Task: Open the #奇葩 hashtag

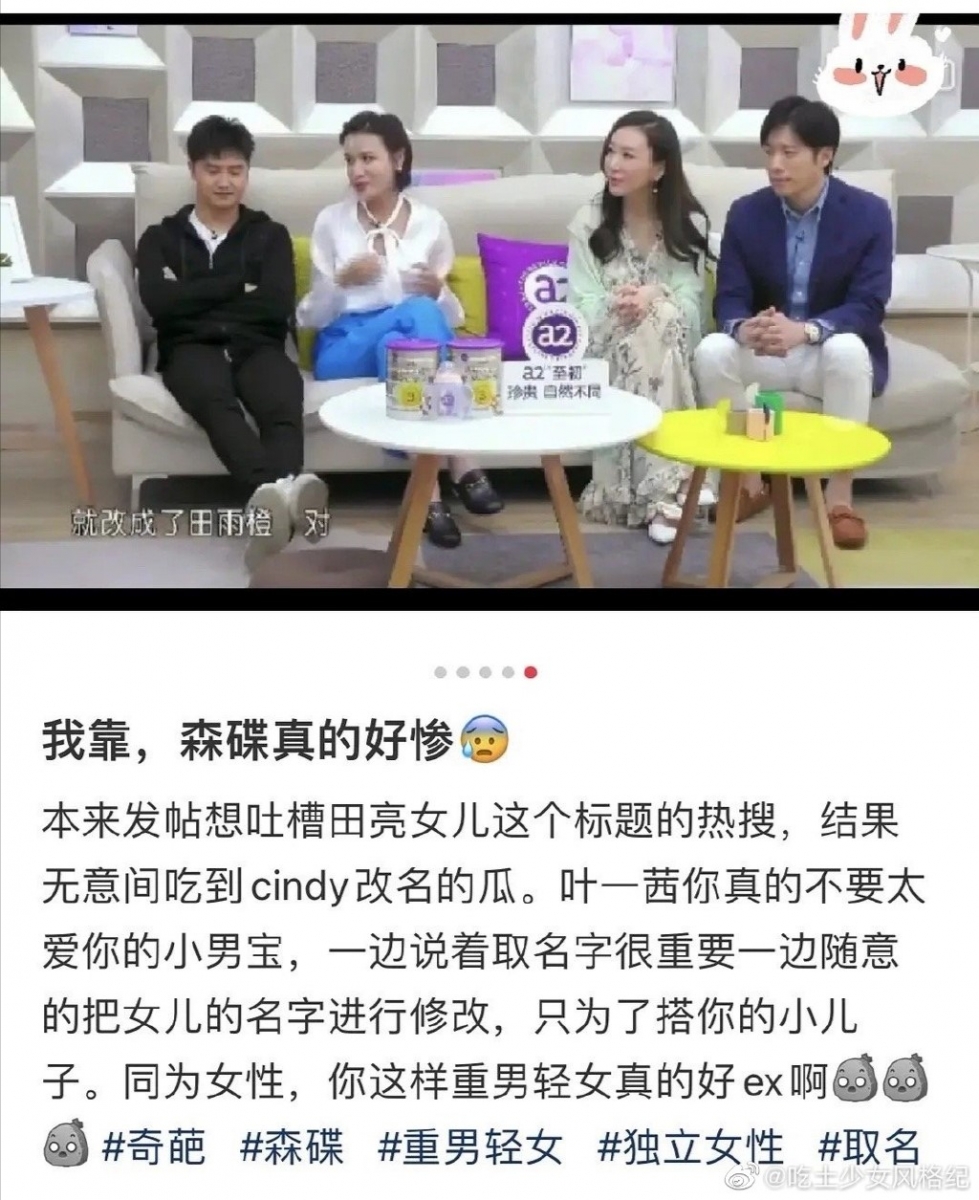Action: (x=156, y=1146)
